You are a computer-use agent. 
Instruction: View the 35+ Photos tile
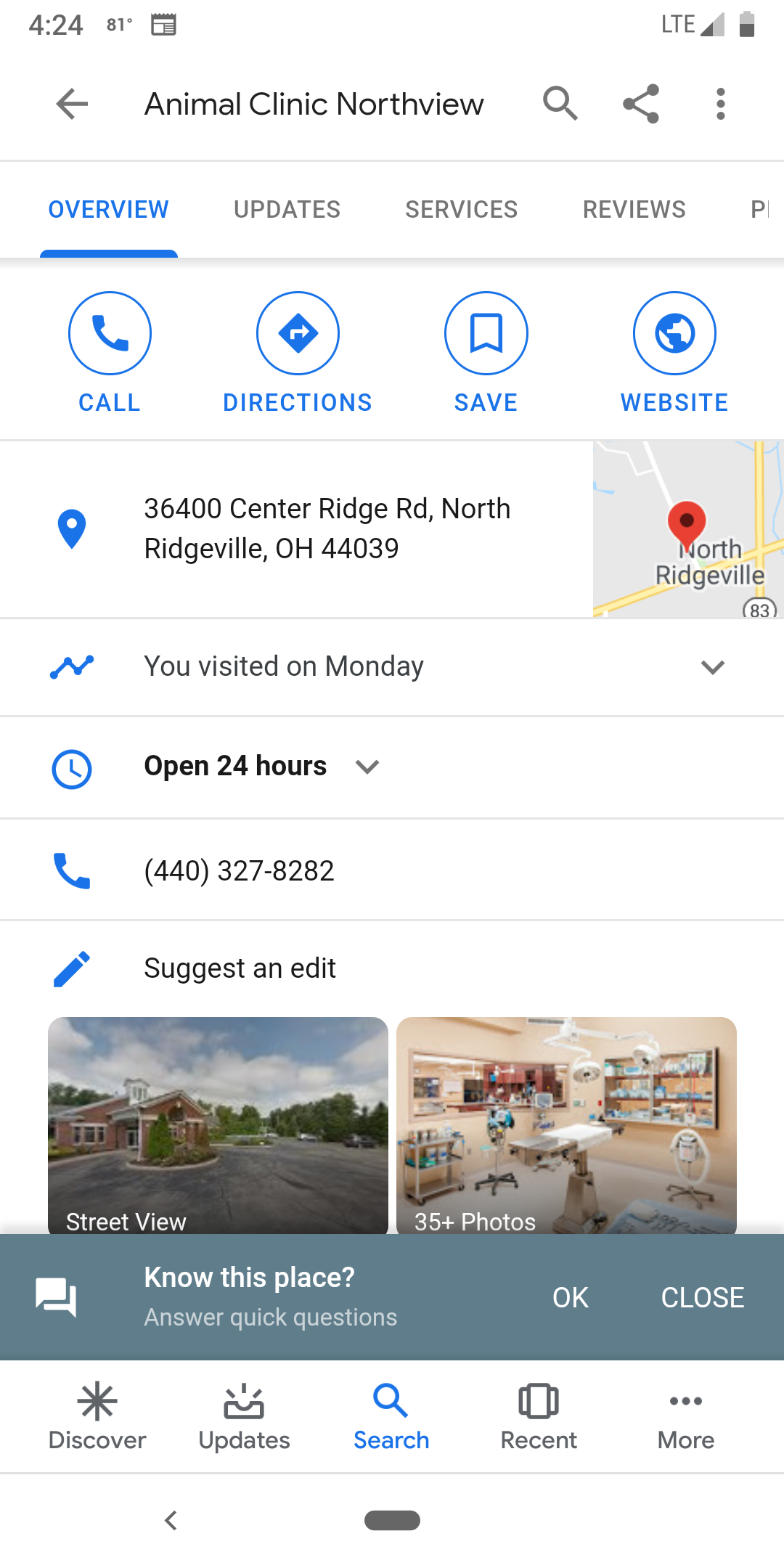566,1125
